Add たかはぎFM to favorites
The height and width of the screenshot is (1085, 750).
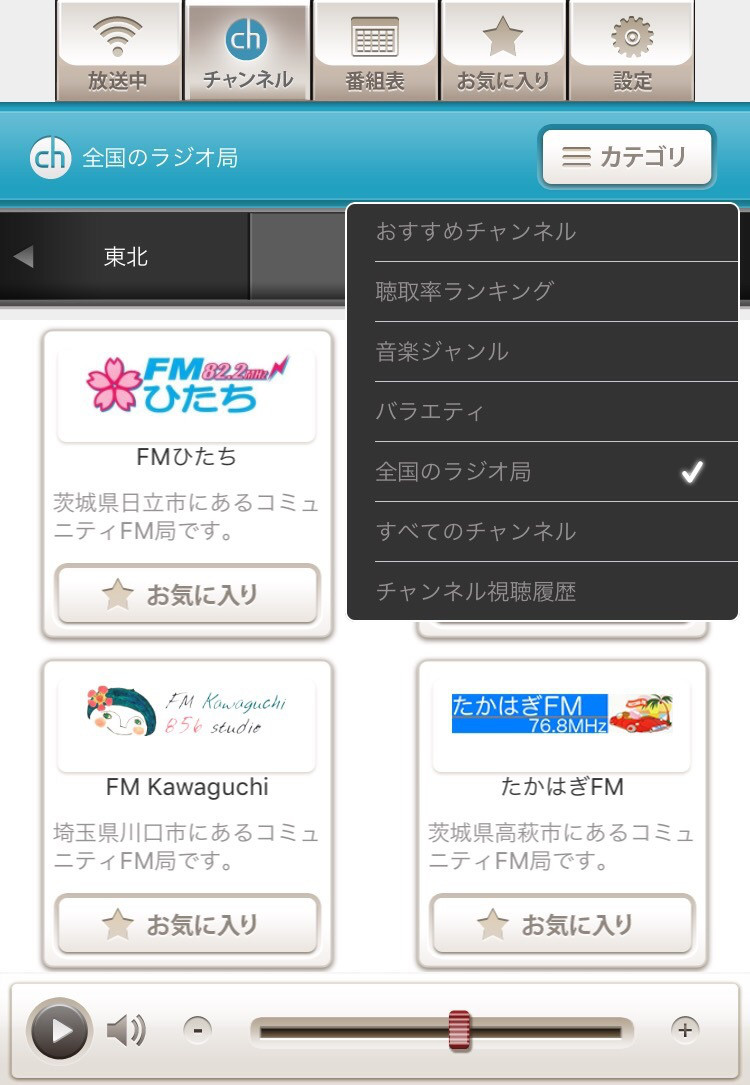click(562, 925)
